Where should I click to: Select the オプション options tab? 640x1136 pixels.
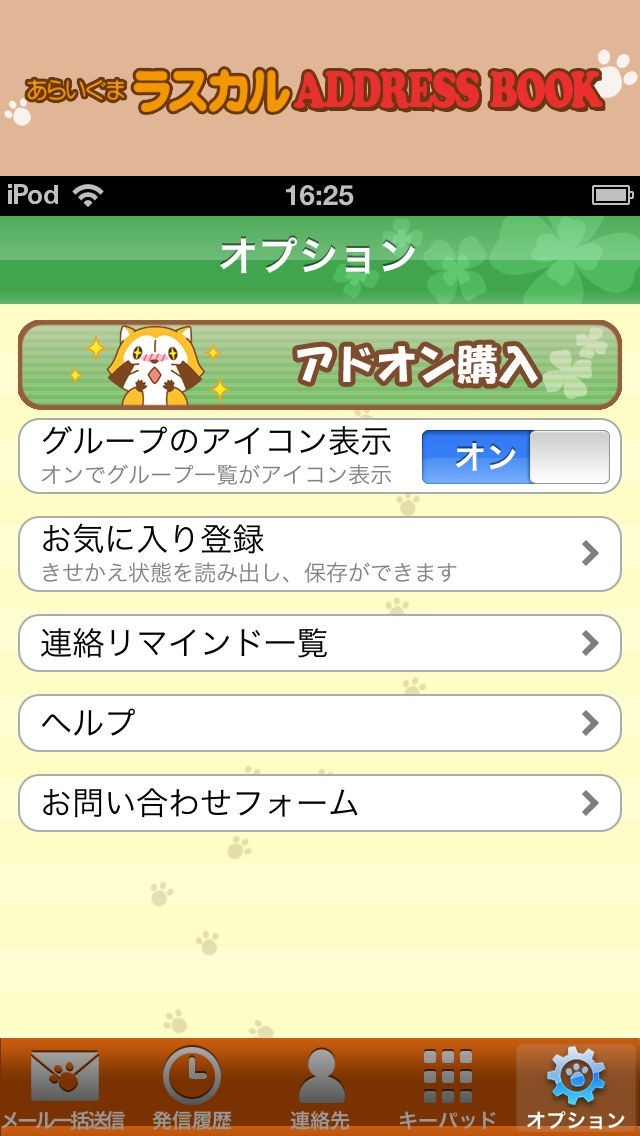click(576, 1088)
